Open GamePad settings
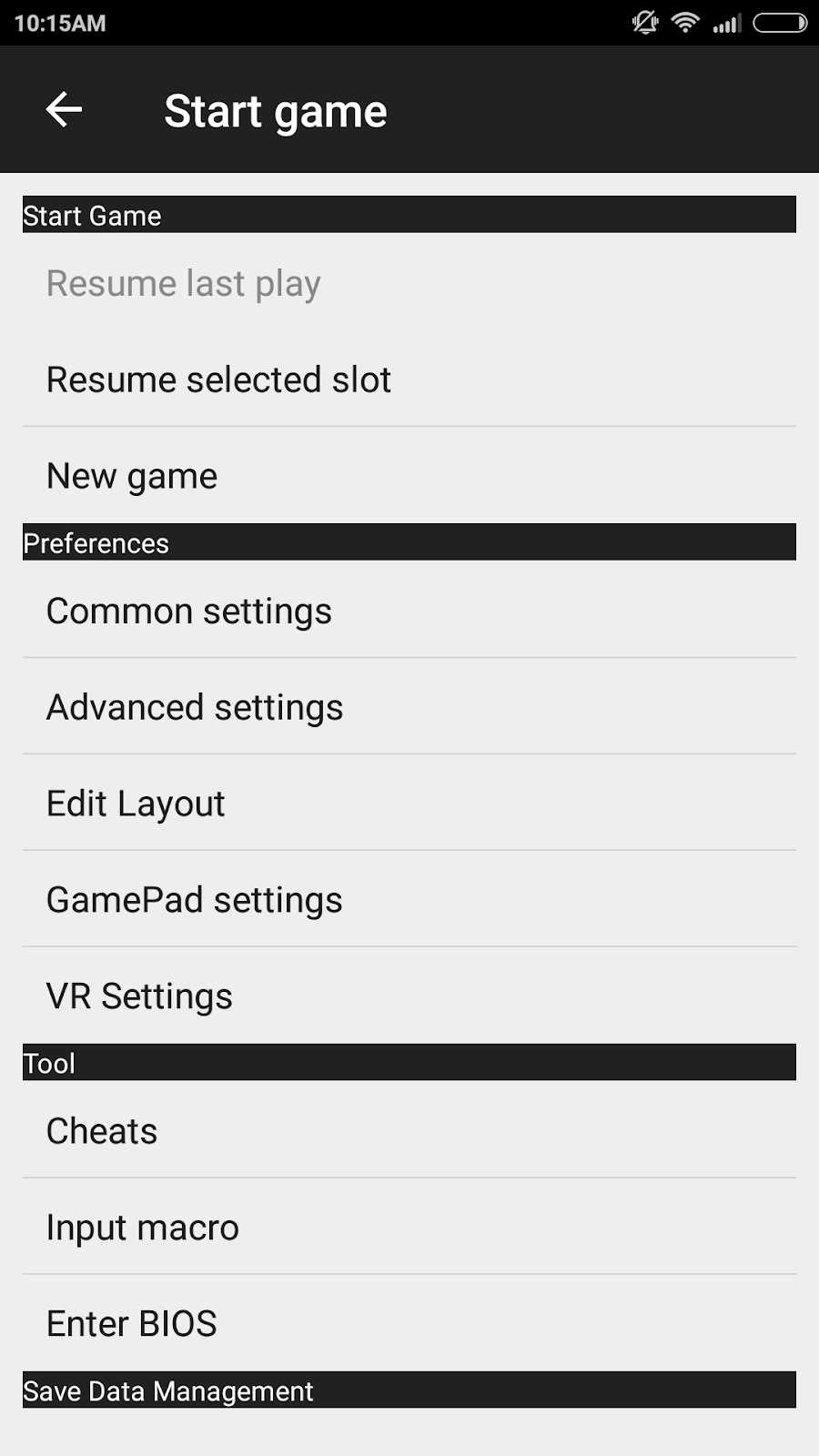 194,900
